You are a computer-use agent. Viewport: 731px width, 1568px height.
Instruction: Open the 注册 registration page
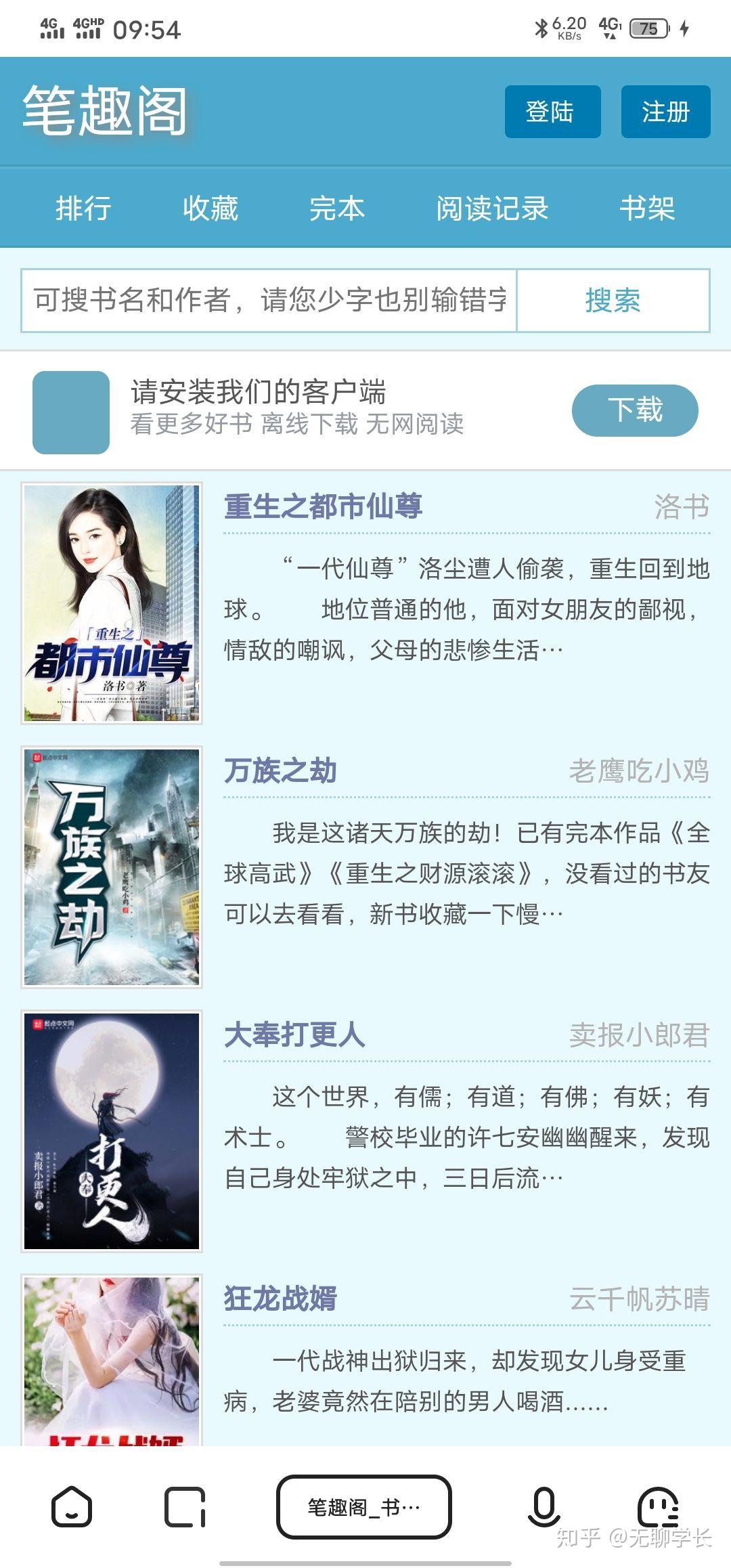pyautogui.click(x=665, y=112)
